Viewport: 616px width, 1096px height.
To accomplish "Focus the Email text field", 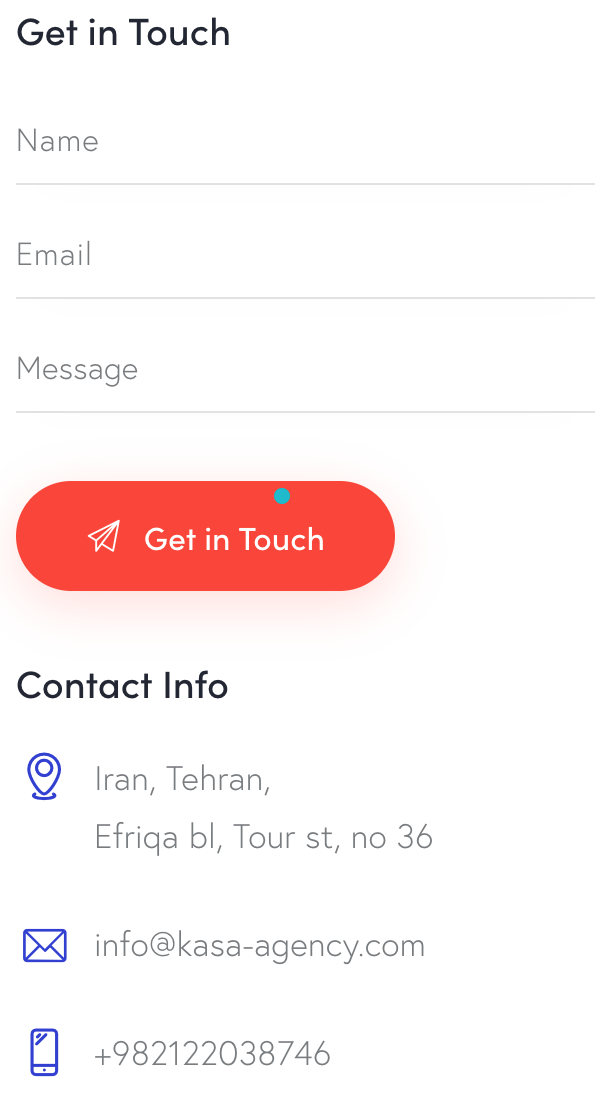I will click(x=305, y=255).
